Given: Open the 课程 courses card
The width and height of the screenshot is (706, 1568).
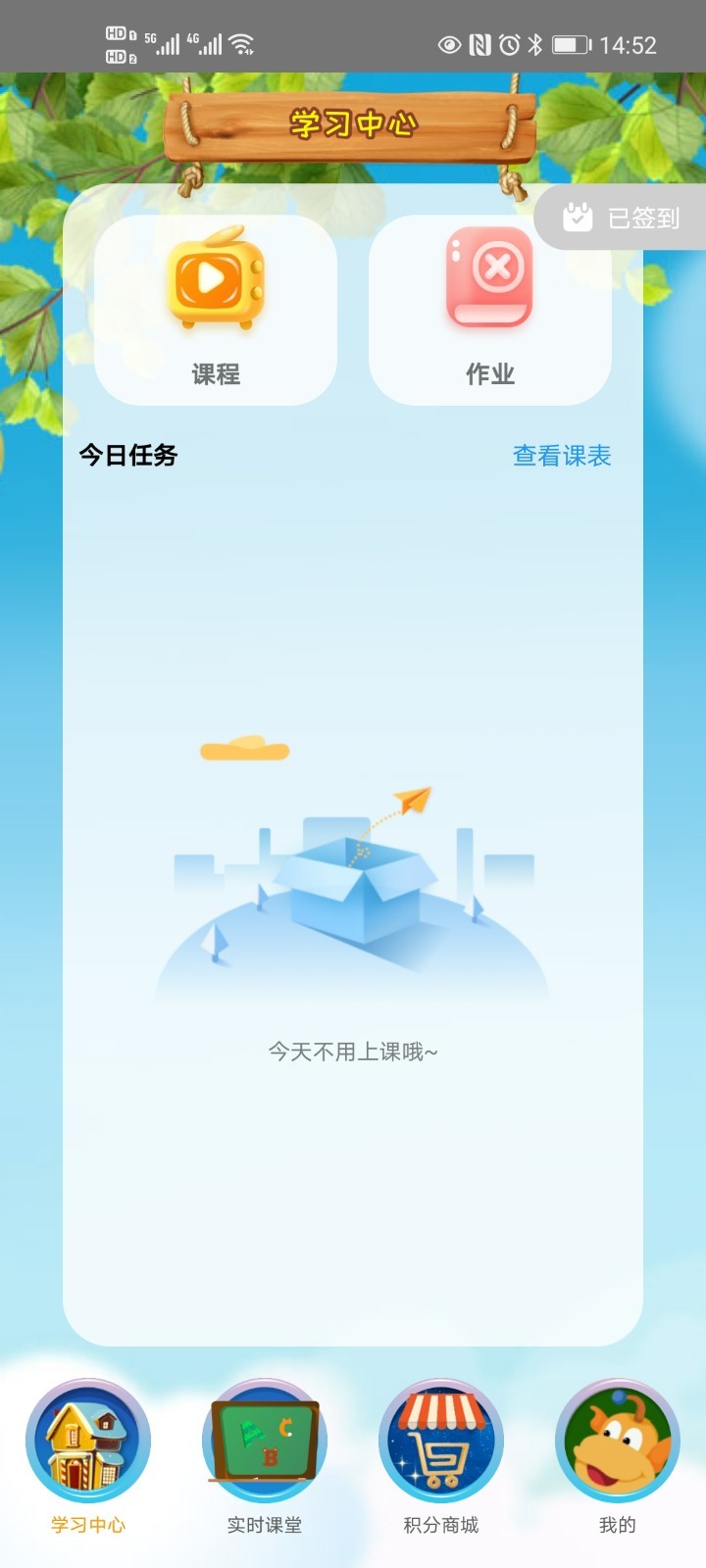Looking at the screenshot, I should (216, 310).
